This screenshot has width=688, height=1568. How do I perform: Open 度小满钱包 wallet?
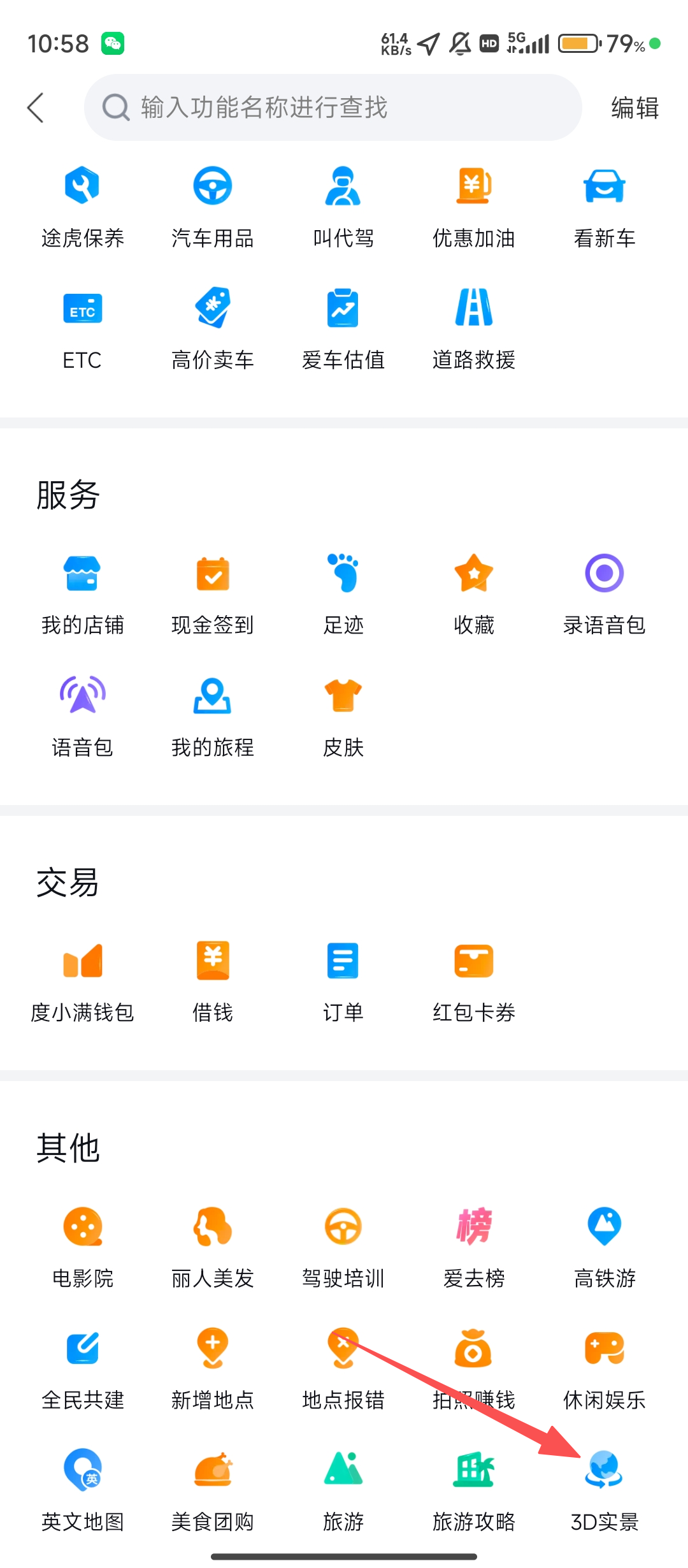click(82, 982)
